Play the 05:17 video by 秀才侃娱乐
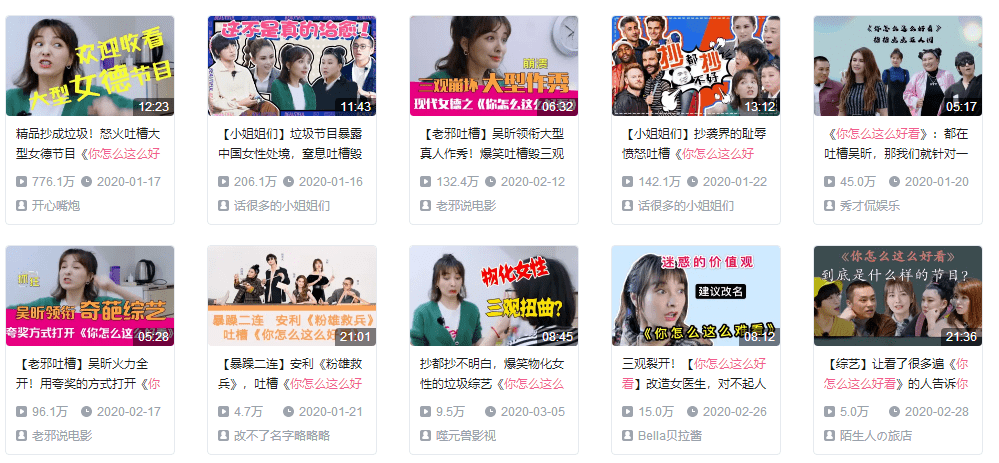999x463 pixels. pyautogui.click(x=898, y=66)
